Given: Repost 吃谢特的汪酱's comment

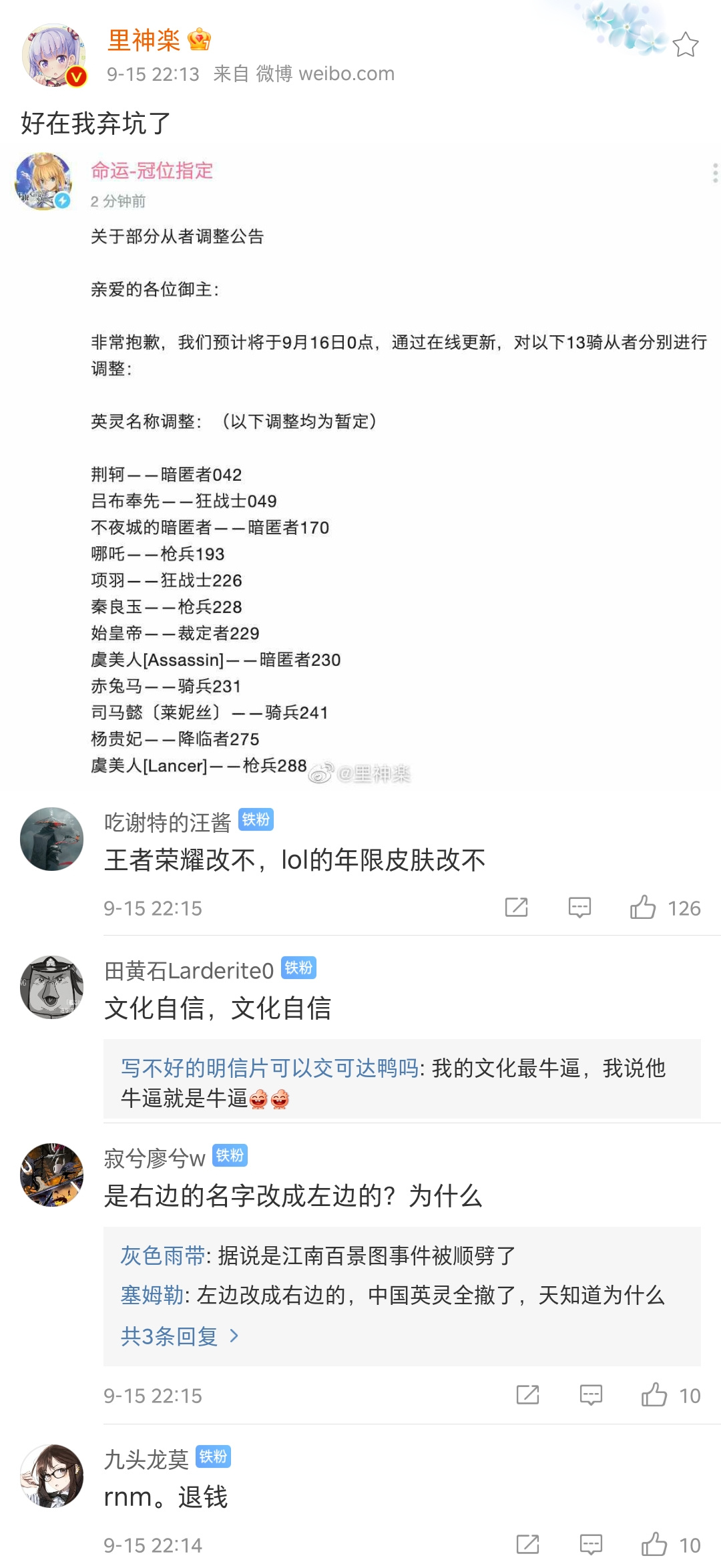Looking at the screenshot, I should click(x=516, y=908).
